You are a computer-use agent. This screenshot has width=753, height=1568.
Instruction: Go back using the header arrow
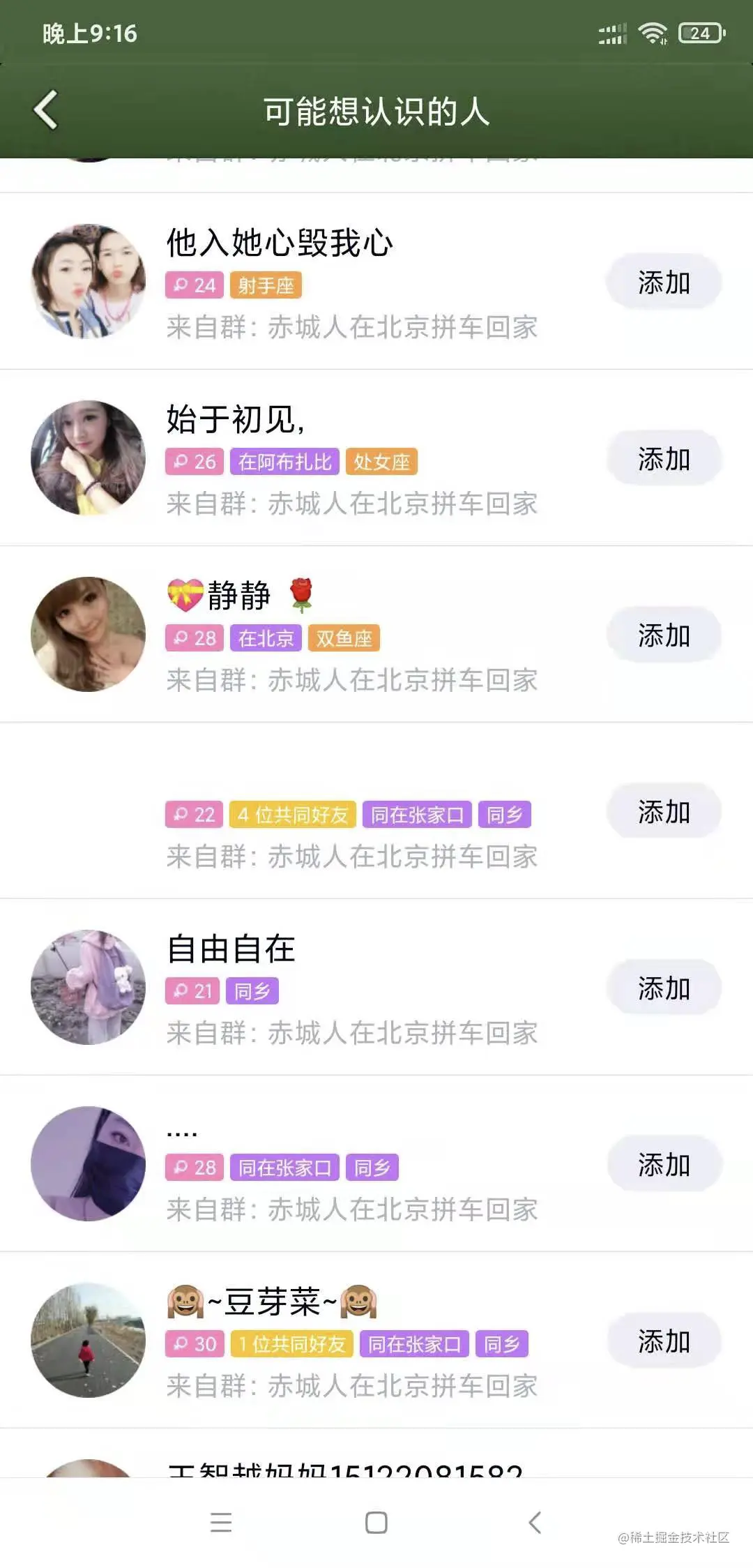coord(46,110)
